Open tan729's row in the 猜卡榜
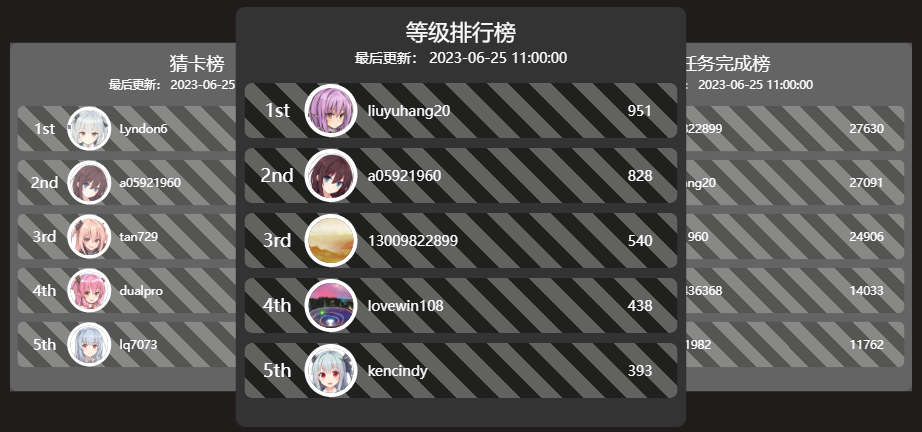This screenshot has width=922, height=432. click(x=130, y=237)
